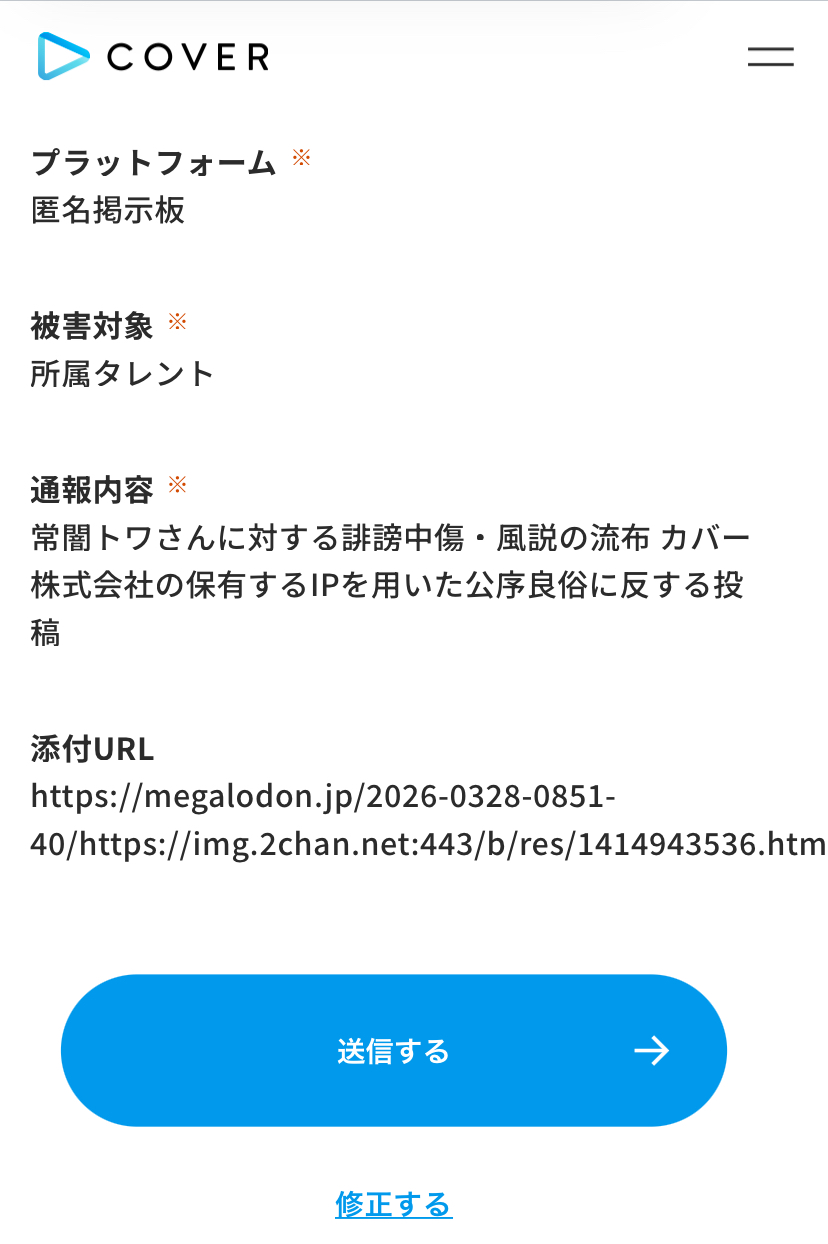
Task: Open the hamburger menu
Action: click(x=770, y=57)
